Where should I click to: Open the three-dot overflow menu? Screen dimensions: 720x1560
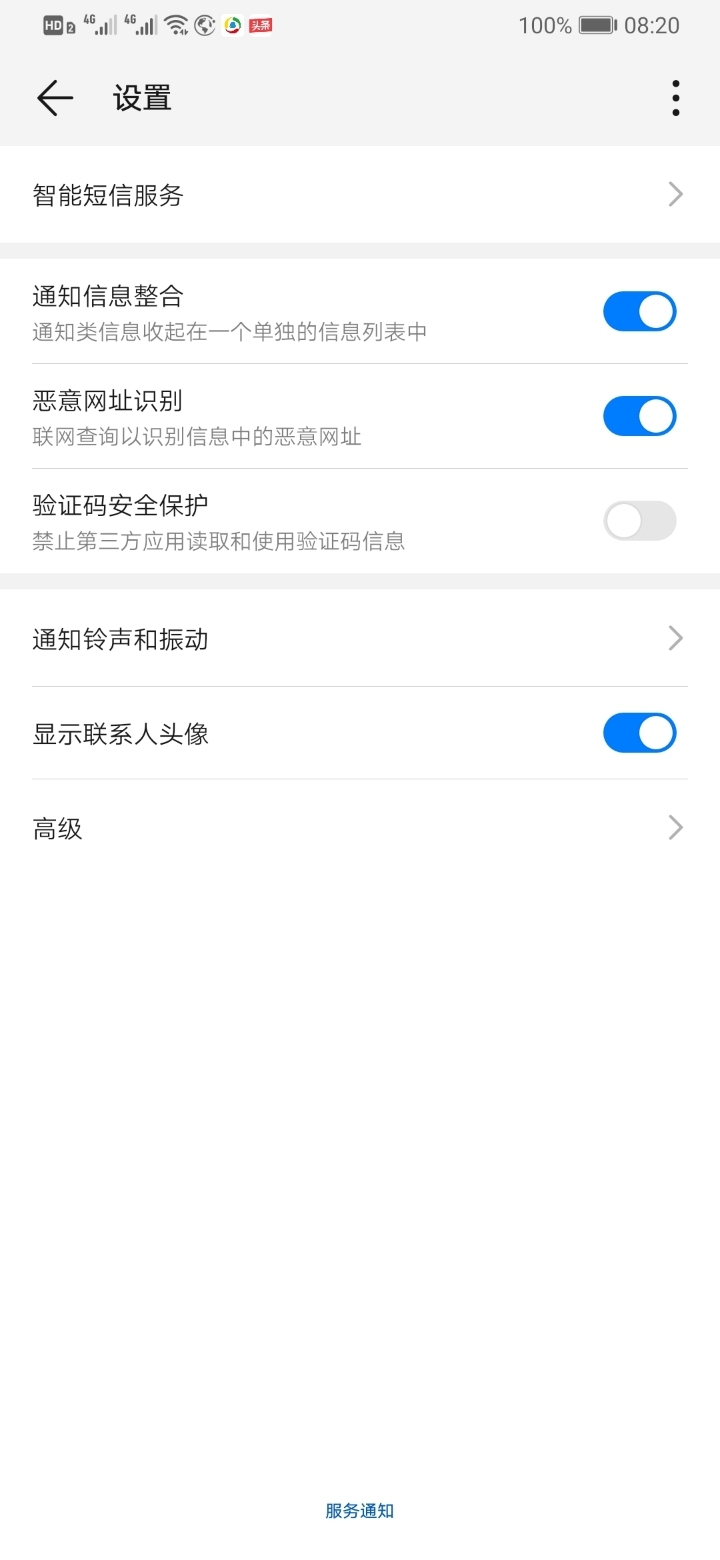pyautogui.click(x=675, y=97)
